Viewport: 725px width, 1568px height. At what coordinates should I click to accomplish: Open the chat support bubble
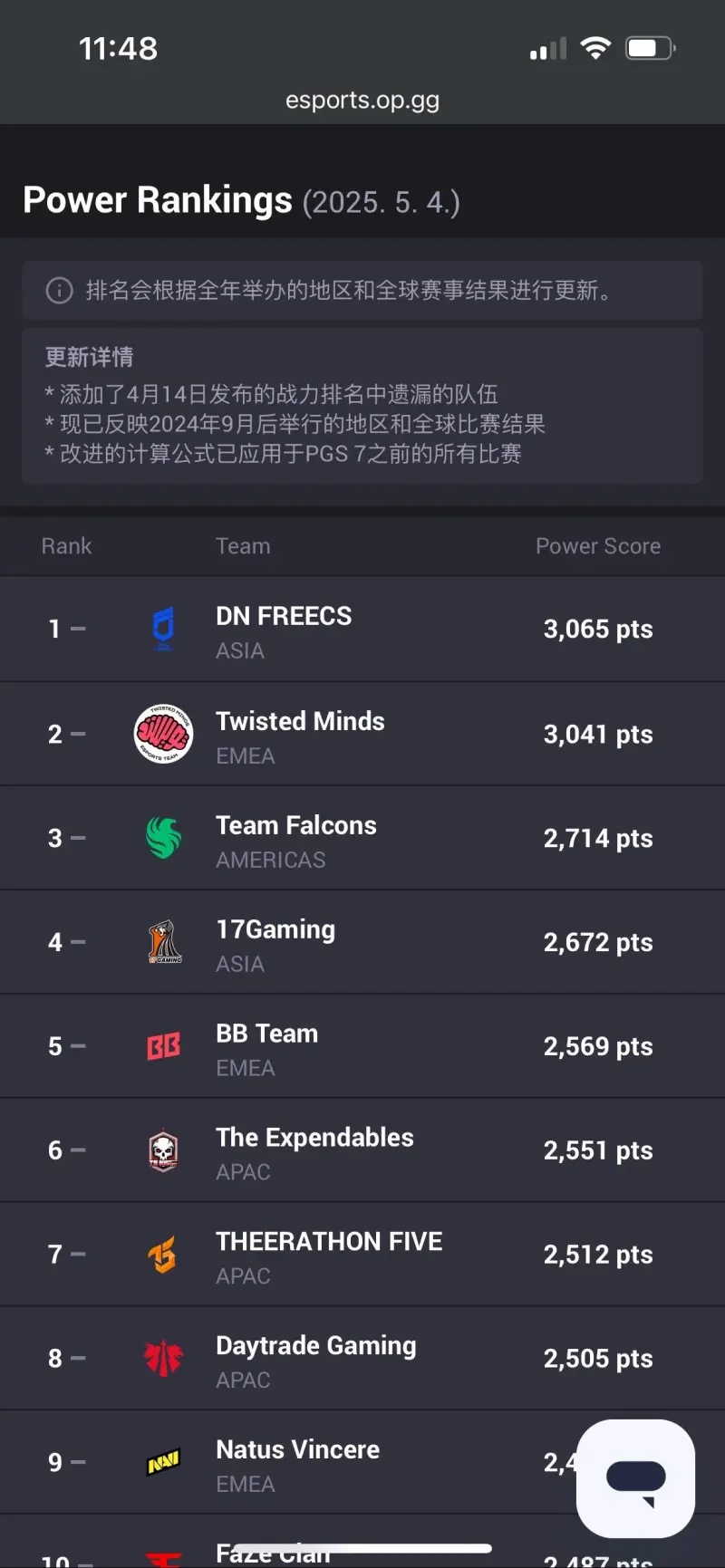635,1478
